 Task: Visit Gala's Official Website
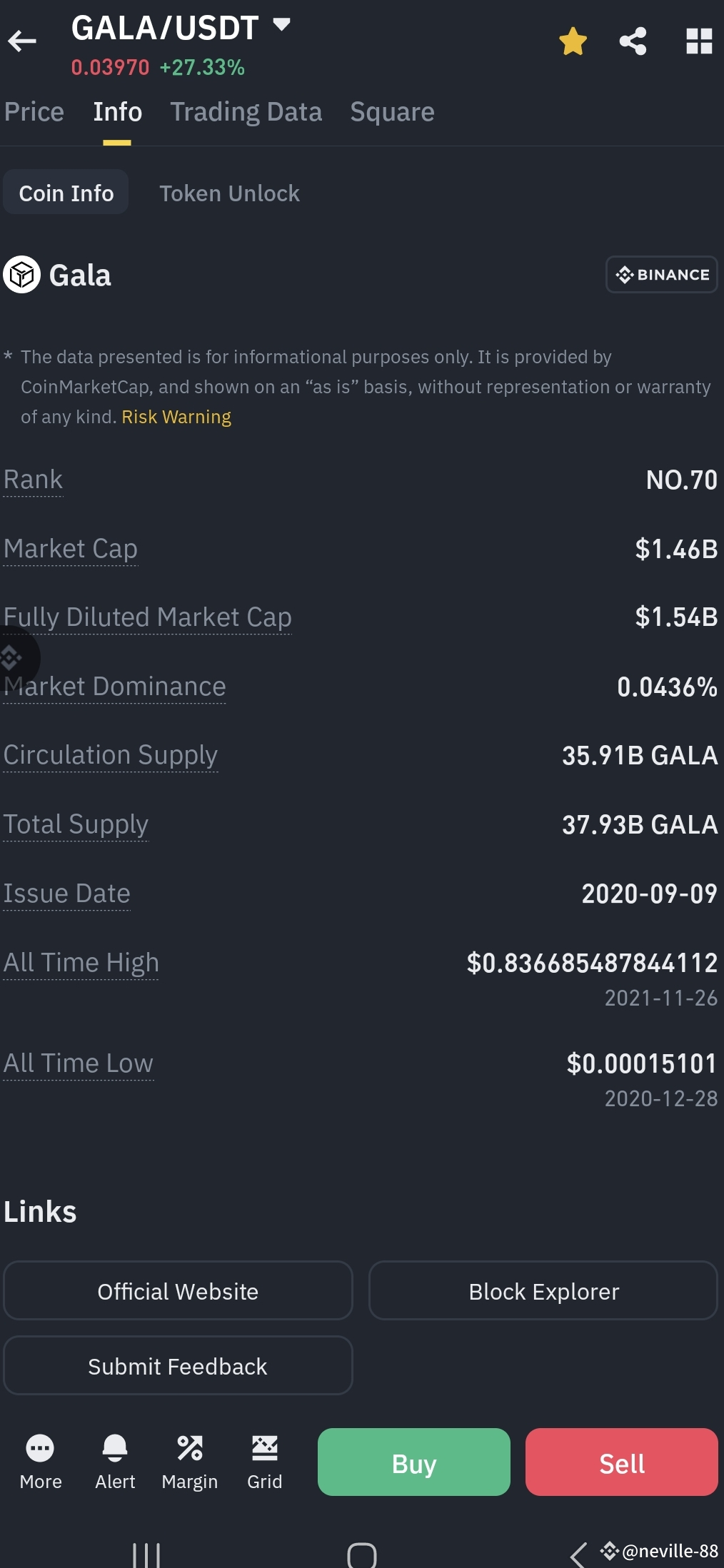click(x=177, y=1290)
